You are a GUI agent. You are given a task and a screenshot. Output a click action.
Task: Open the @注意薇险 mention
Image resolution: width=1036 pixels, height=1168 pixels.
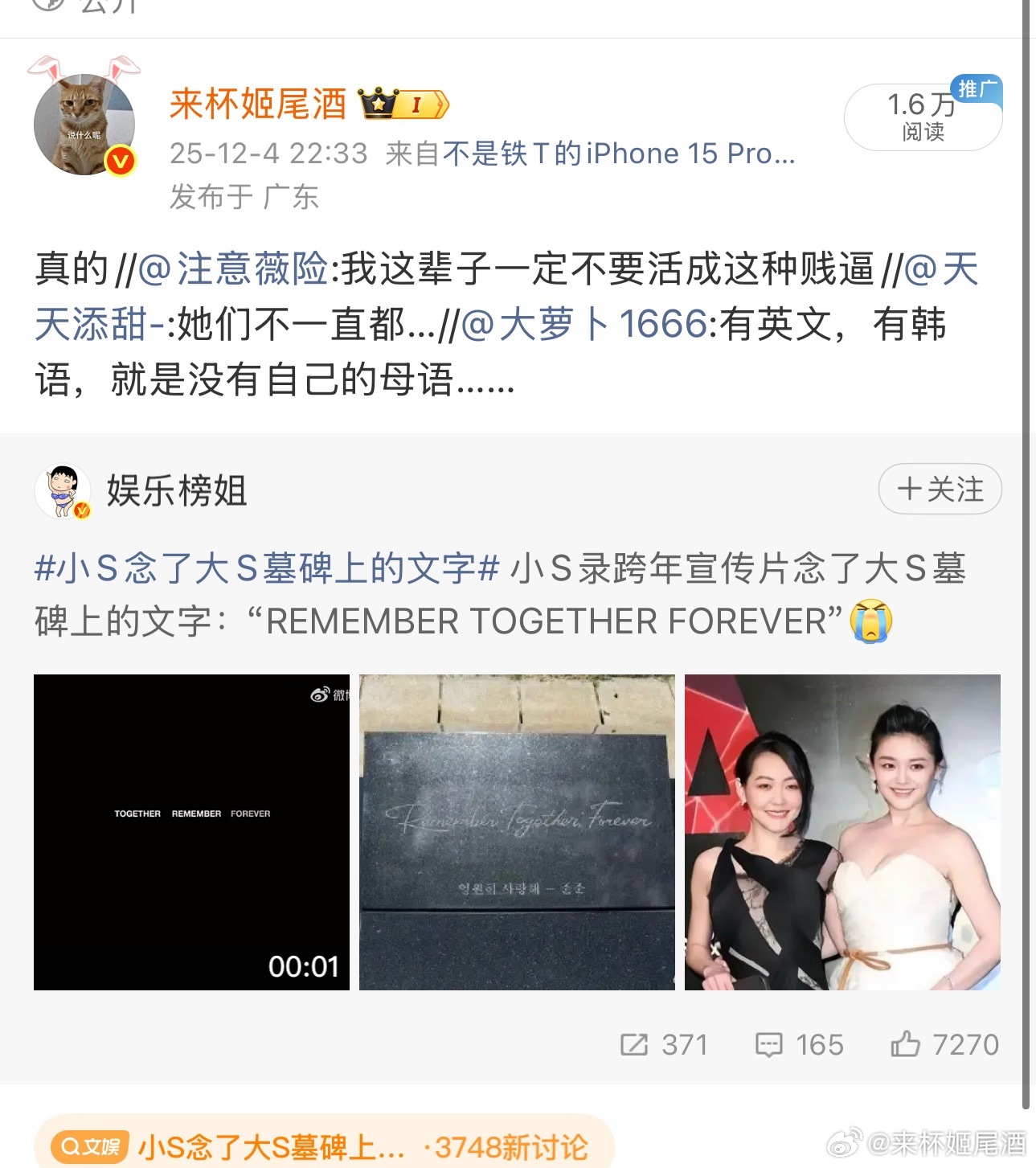pyautogui.click(x=233, y=269)
